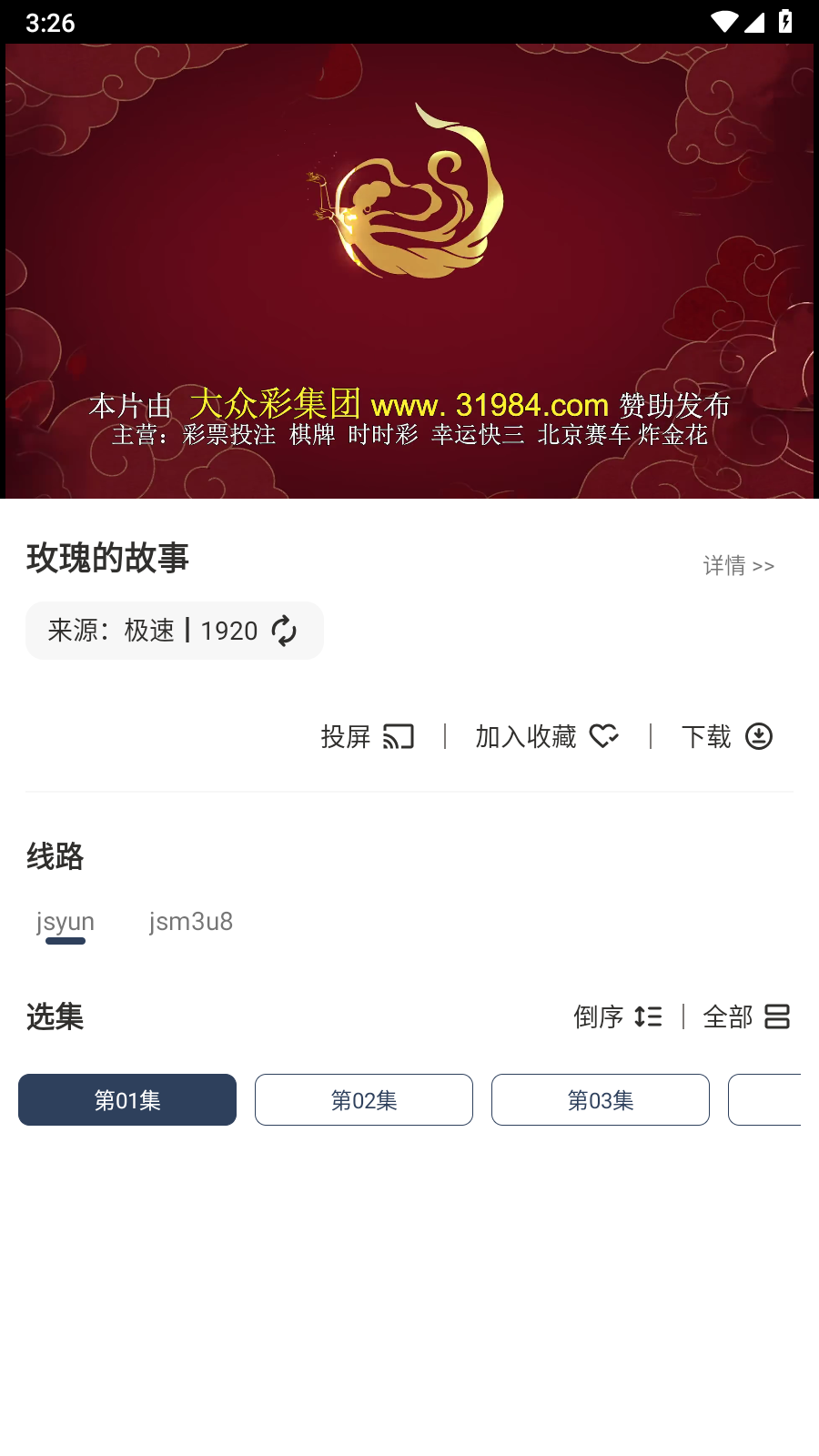Click the cast-to-screen (投屏) icon
Viewport: 819px width, 1456px height.
click(x=398, y=736)
